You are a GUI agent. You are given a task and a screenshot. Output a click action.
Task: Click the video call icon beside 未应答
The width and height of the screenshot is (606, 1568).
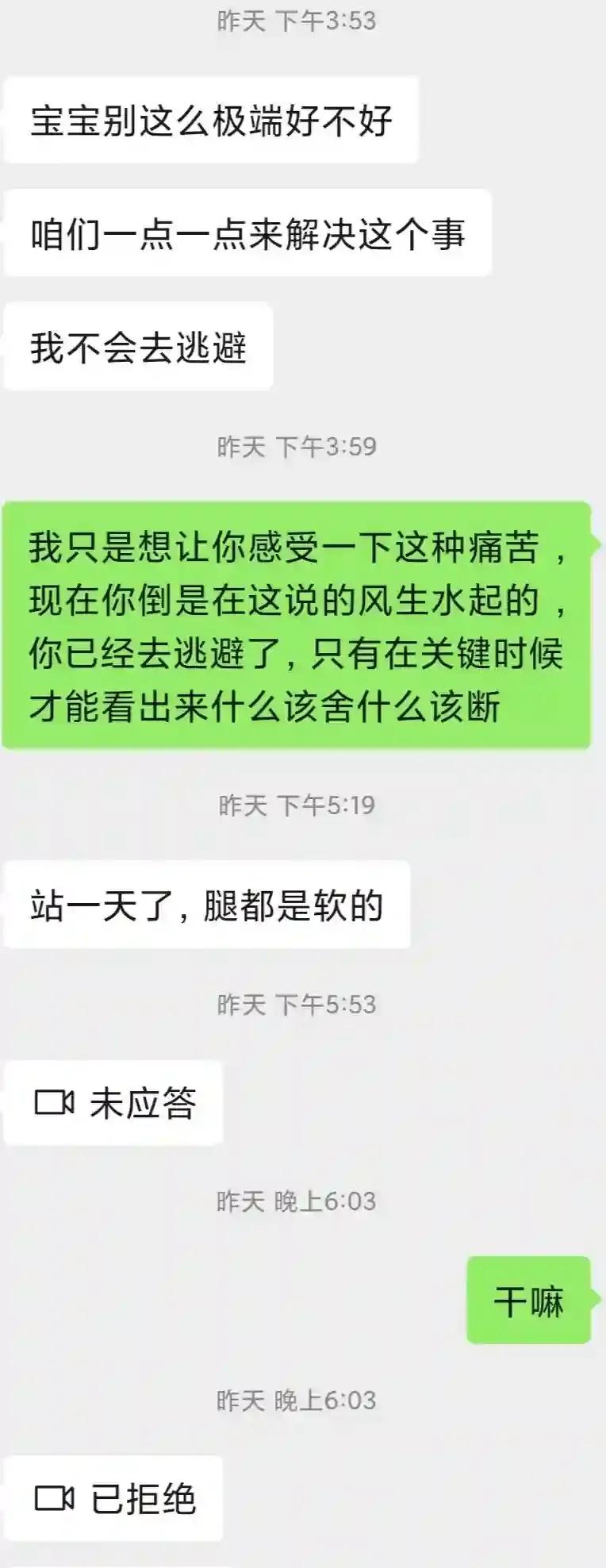click(x=54, y=1101)
